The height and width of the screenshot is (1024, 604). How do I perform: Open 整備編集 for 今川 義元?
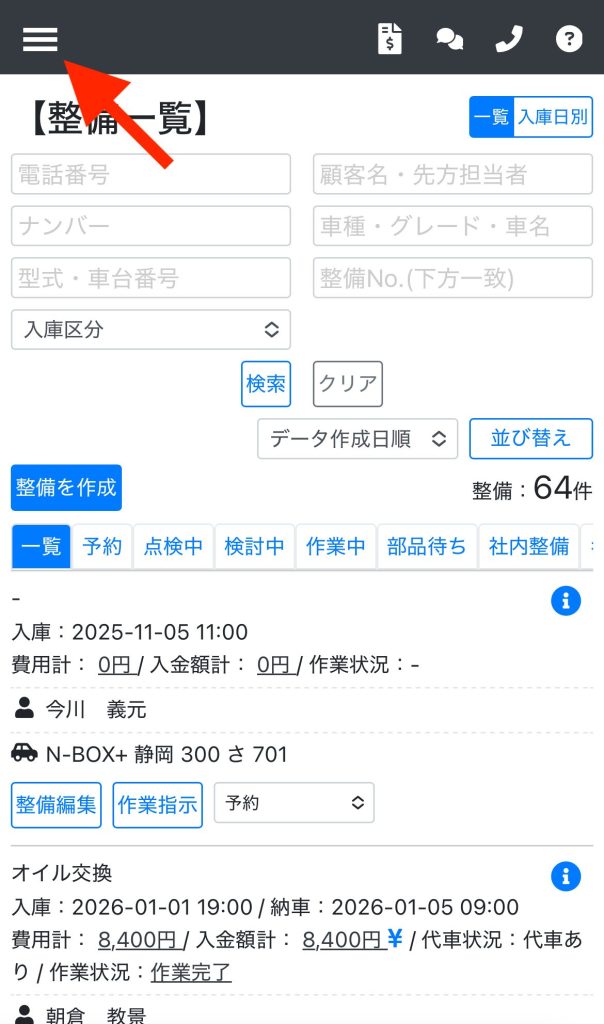[x=56, y=805]
